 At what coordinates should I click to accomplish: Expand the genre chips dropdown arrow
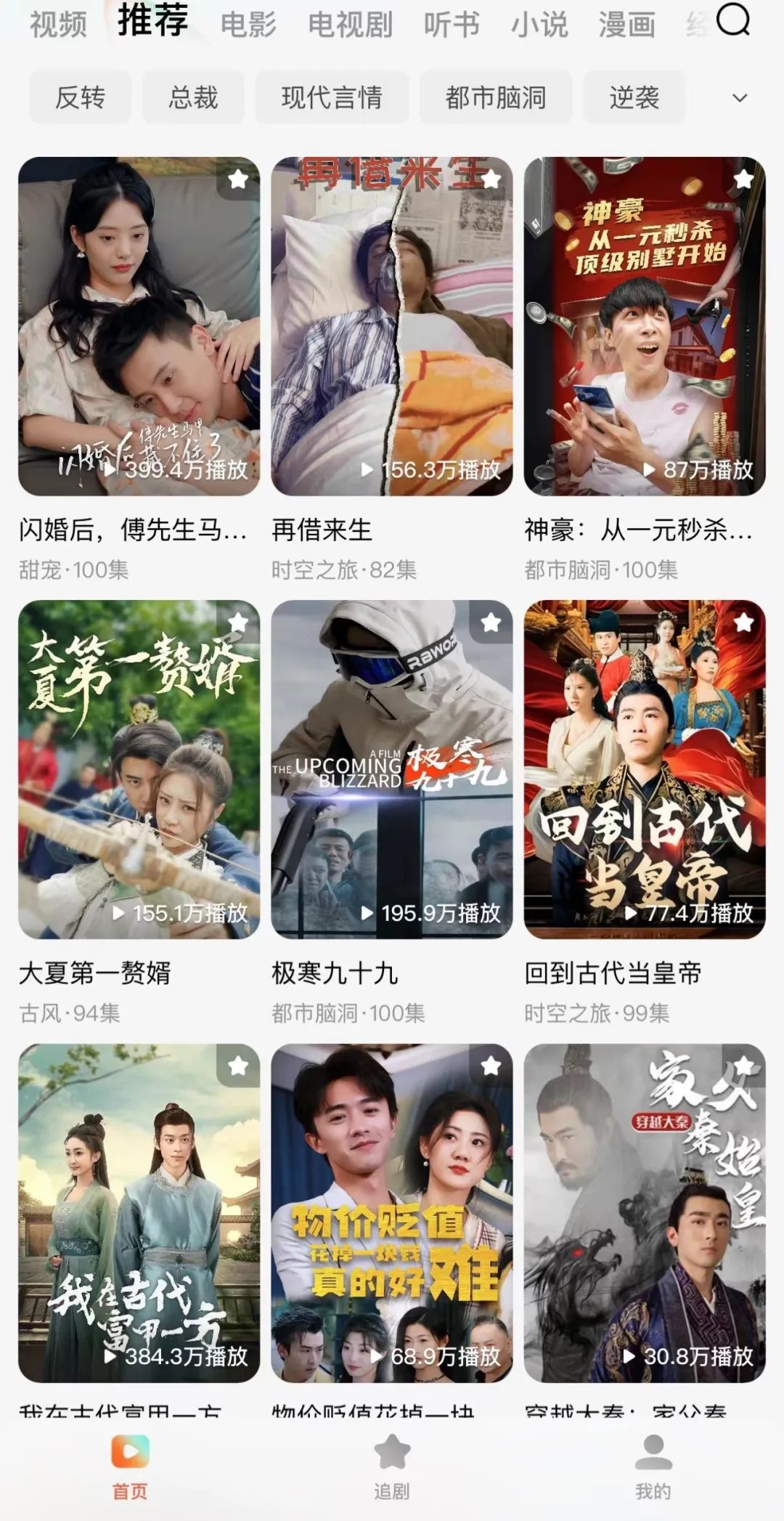pyautogui.click(x=740, y=97)
